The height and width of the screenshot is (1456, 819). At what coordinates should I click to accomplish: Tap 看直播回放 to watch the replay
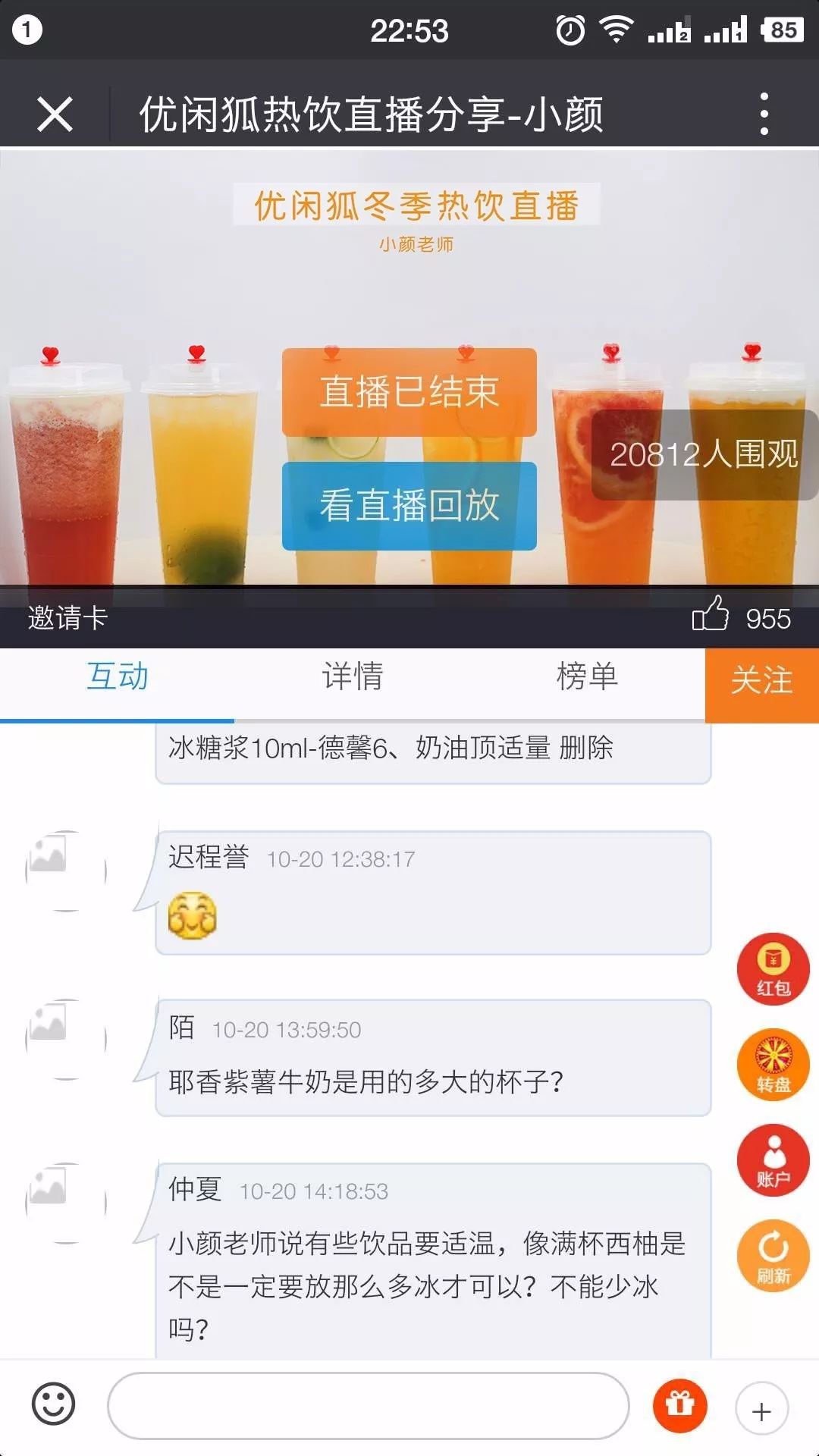coord(409,506)
